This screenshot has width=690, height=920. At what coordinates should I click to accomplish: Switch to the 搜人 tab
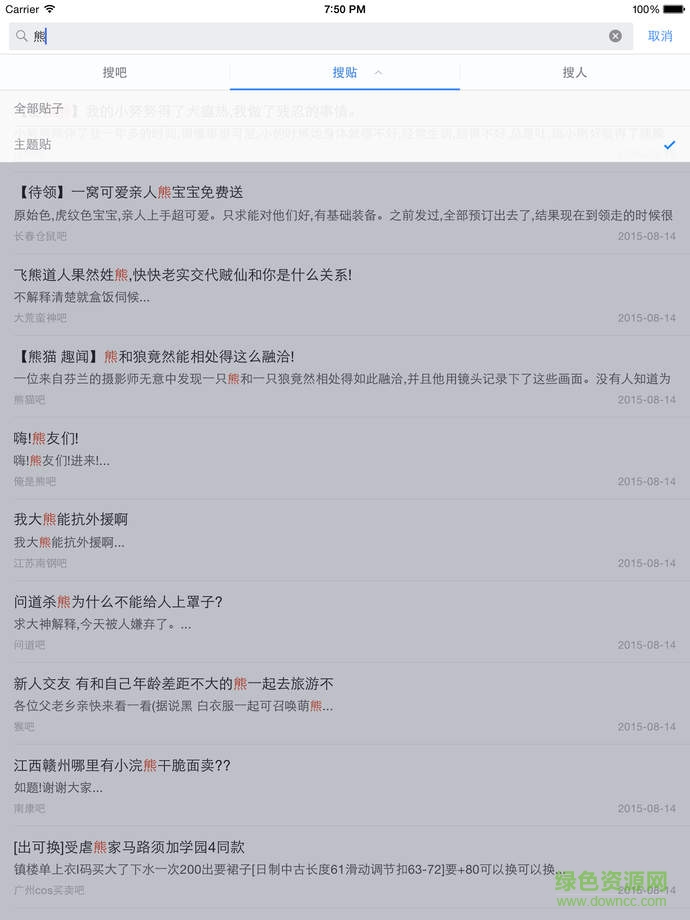[x=575, y=72]
